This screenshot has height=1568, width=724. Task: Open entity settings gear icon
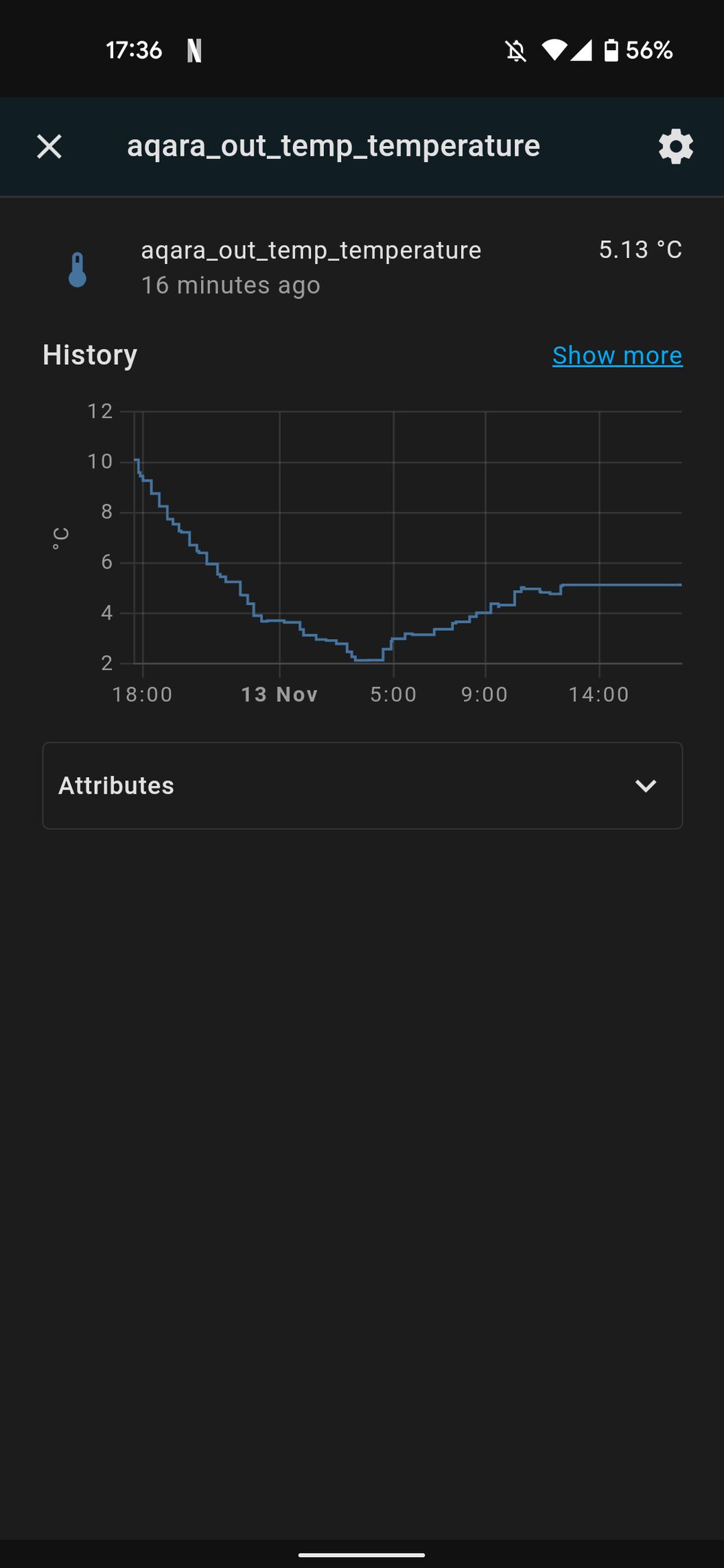pos(676,147)
